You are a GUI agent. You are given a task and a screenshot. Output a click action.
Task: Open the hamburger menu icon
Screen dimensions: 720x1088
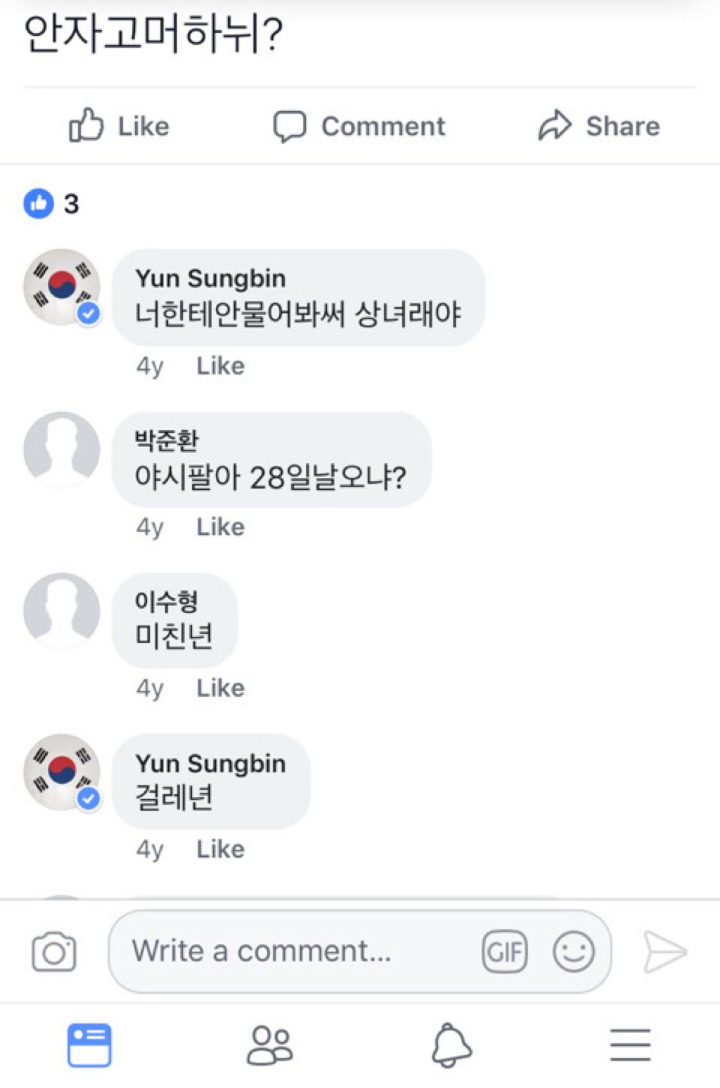coord(629,1044)
